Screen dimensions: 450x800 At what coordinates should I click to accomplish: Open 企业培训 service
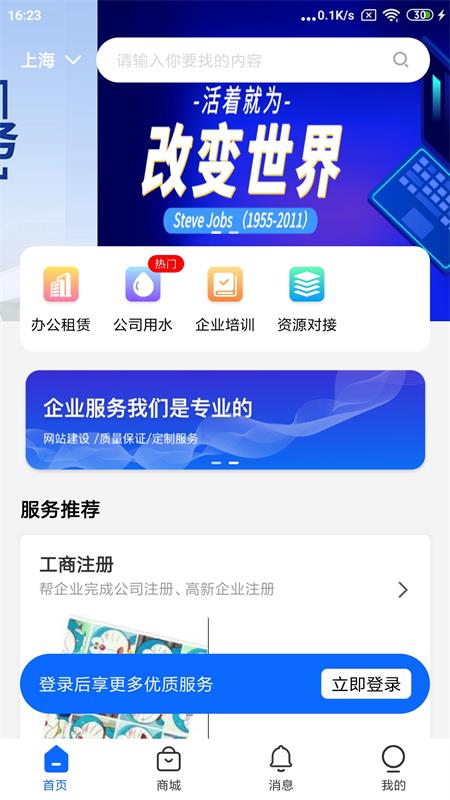(x=225, y=299)
